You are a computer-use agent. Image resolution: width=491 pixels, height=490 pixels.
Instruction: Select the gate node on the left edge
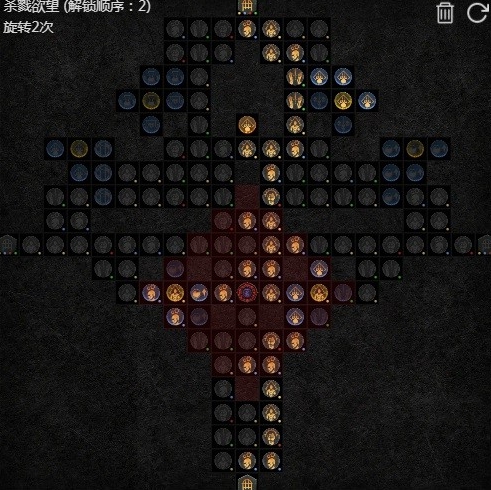[8, 245]
